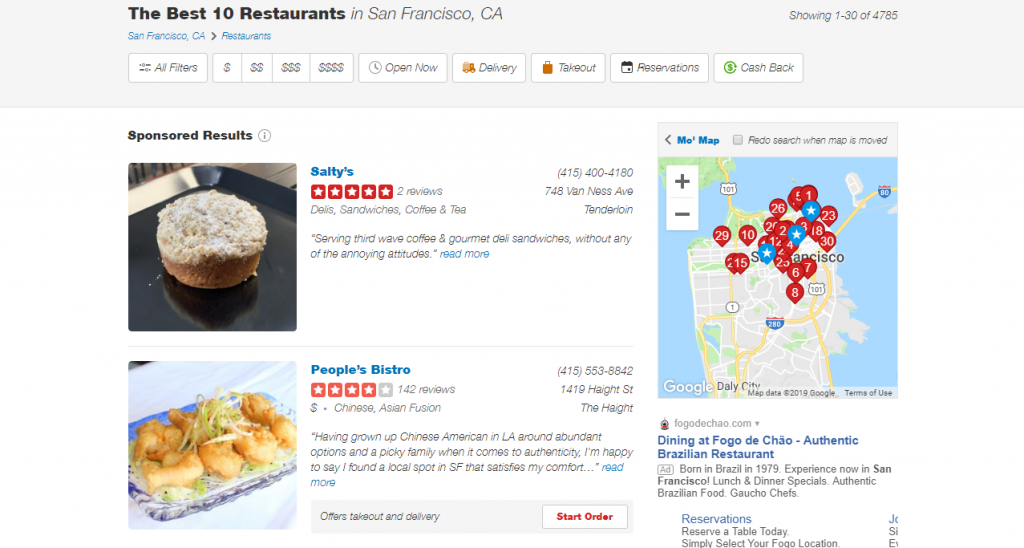Enable the Open Now filter
The height and width of the screenshot is (548, 1024).
(x=403, y=68)
